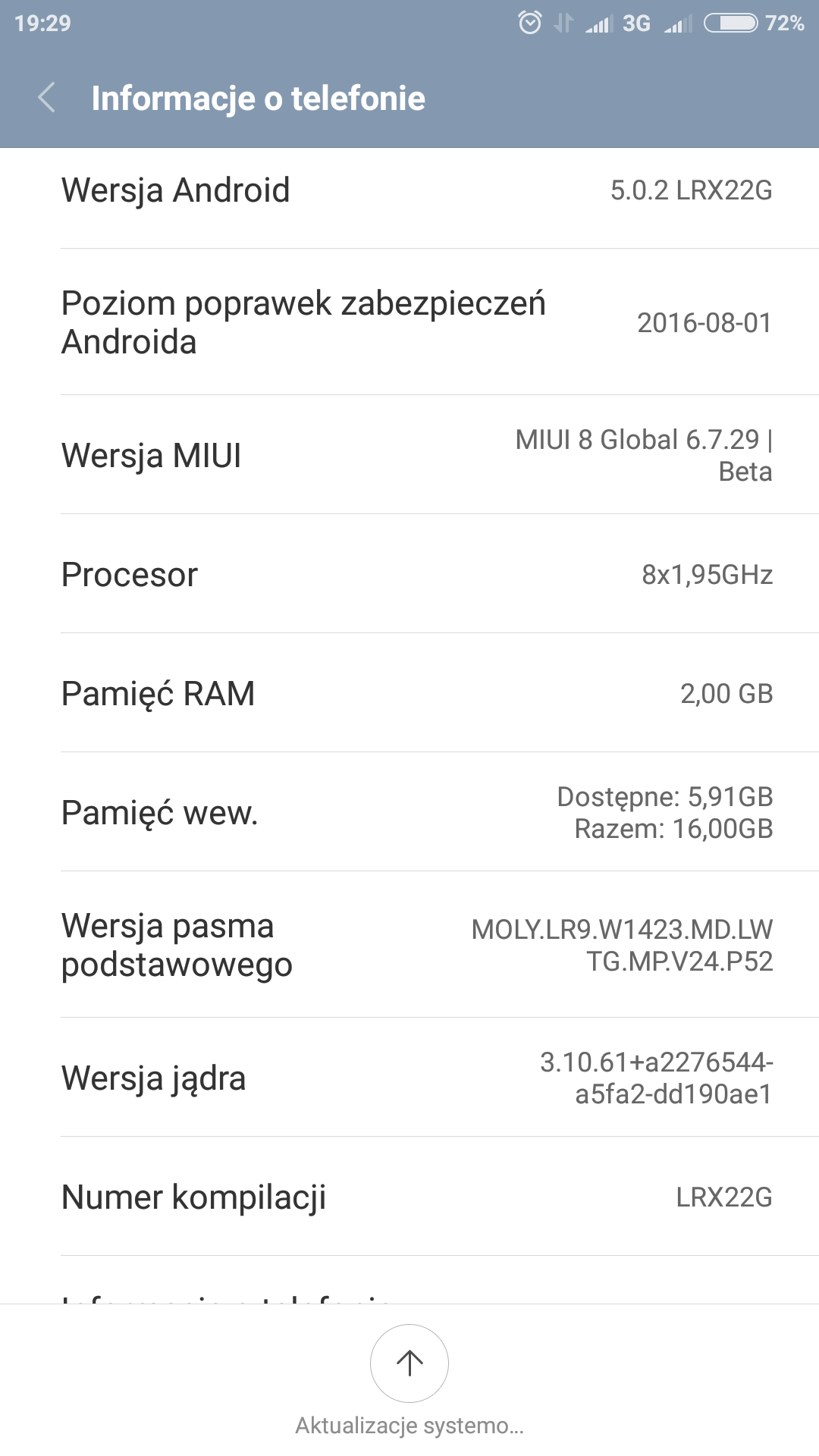Viewport: 819px width, 1456px height.
Task: Tap the Wersja Android row
Action: point(409,190)
